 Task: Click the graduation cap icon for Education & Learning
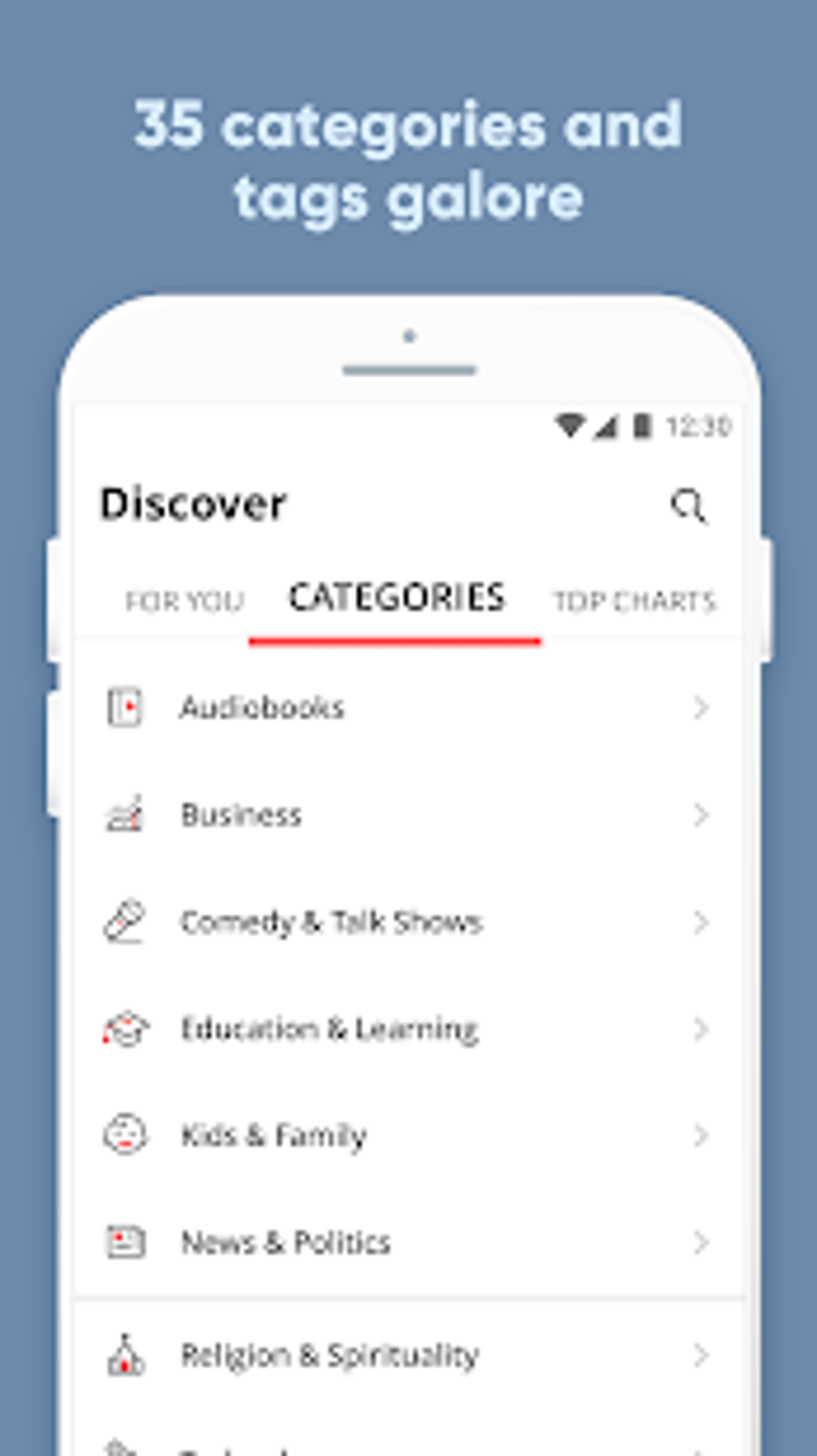[x=124, y=1028]
